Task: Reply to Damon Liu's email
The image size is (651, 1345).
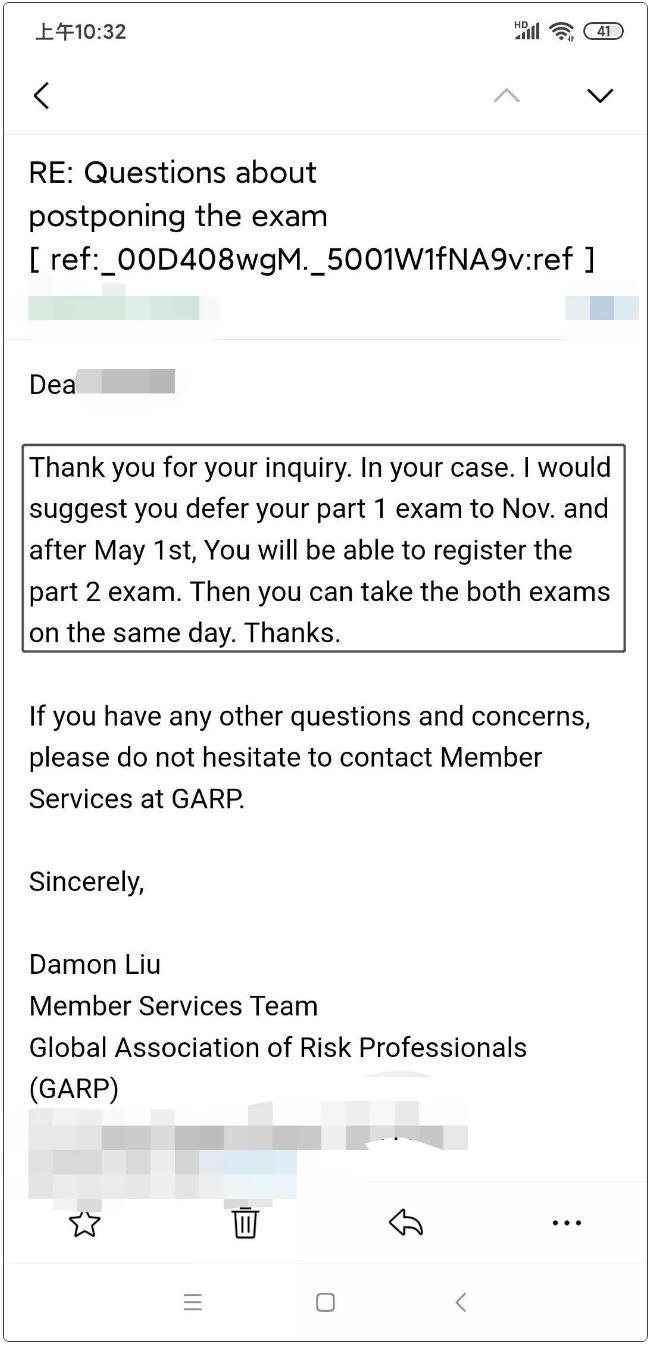Action: (x=406, y=1223)
